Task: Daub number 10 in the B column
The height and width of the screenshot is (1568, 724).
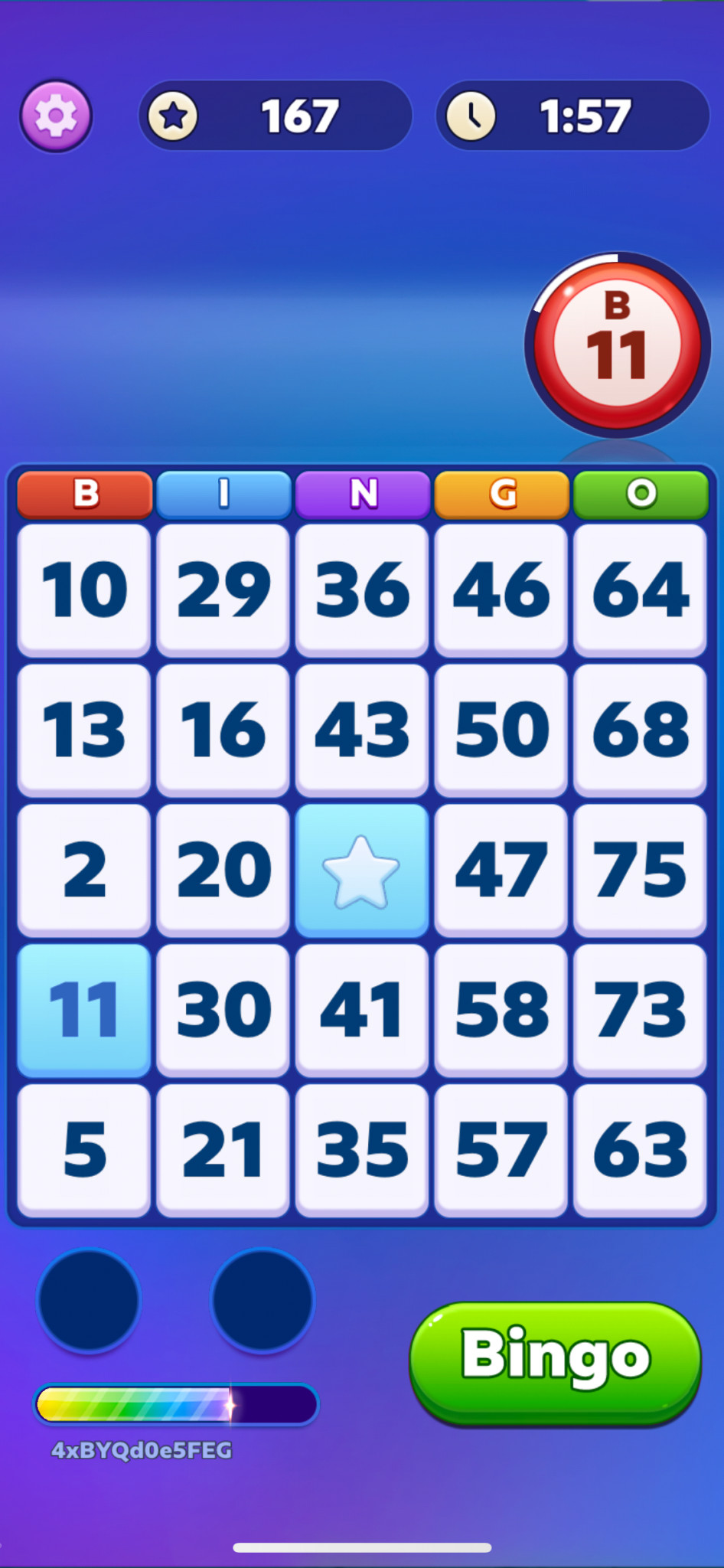Action: pos(84,590)
